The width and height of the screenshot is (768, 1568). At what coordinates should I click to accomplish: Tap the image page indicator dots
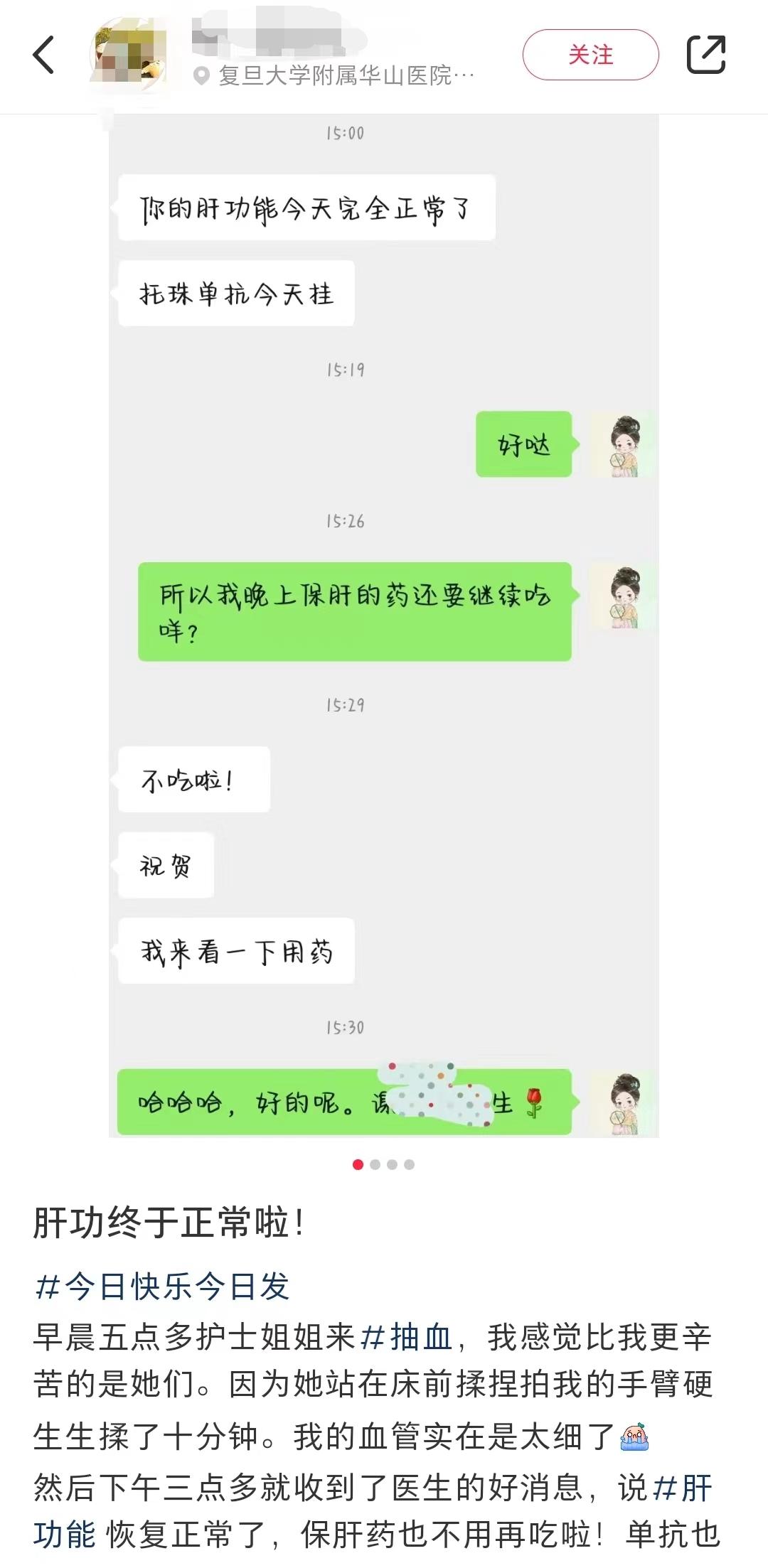[x=383, y=1164]
